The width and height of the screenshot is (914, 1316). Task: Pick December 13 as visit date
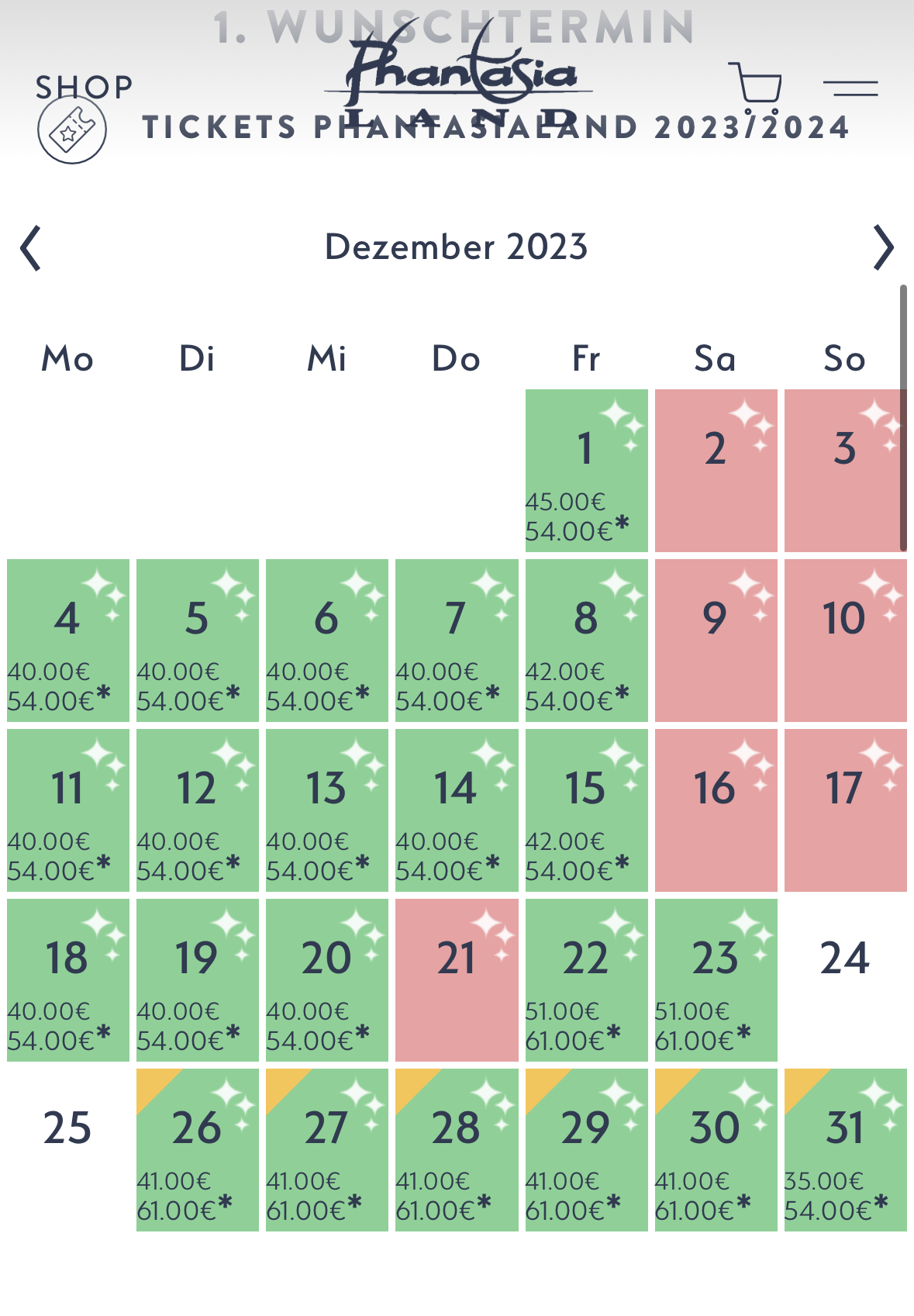[x=326, y=810]
